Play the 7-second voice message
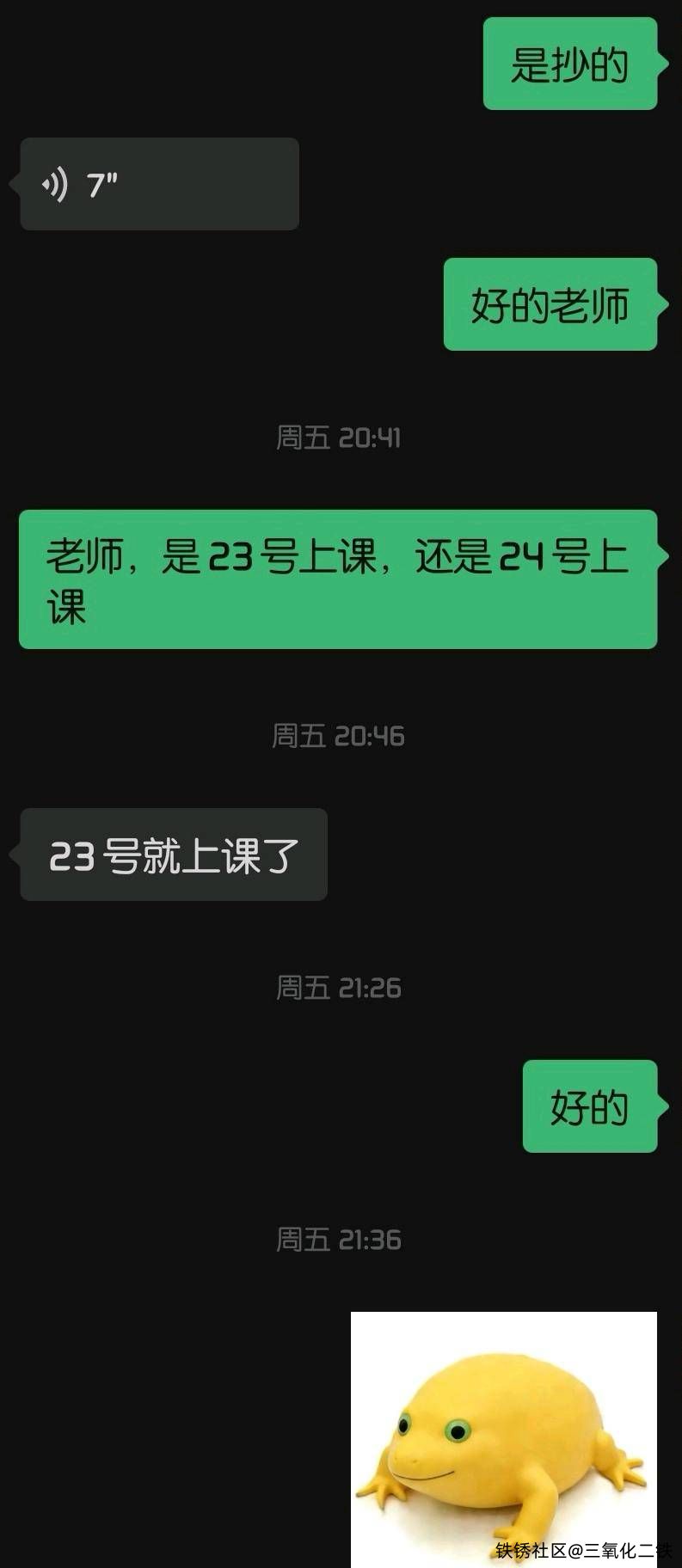Screen dimensions: 682x1568 pos(159,183)
